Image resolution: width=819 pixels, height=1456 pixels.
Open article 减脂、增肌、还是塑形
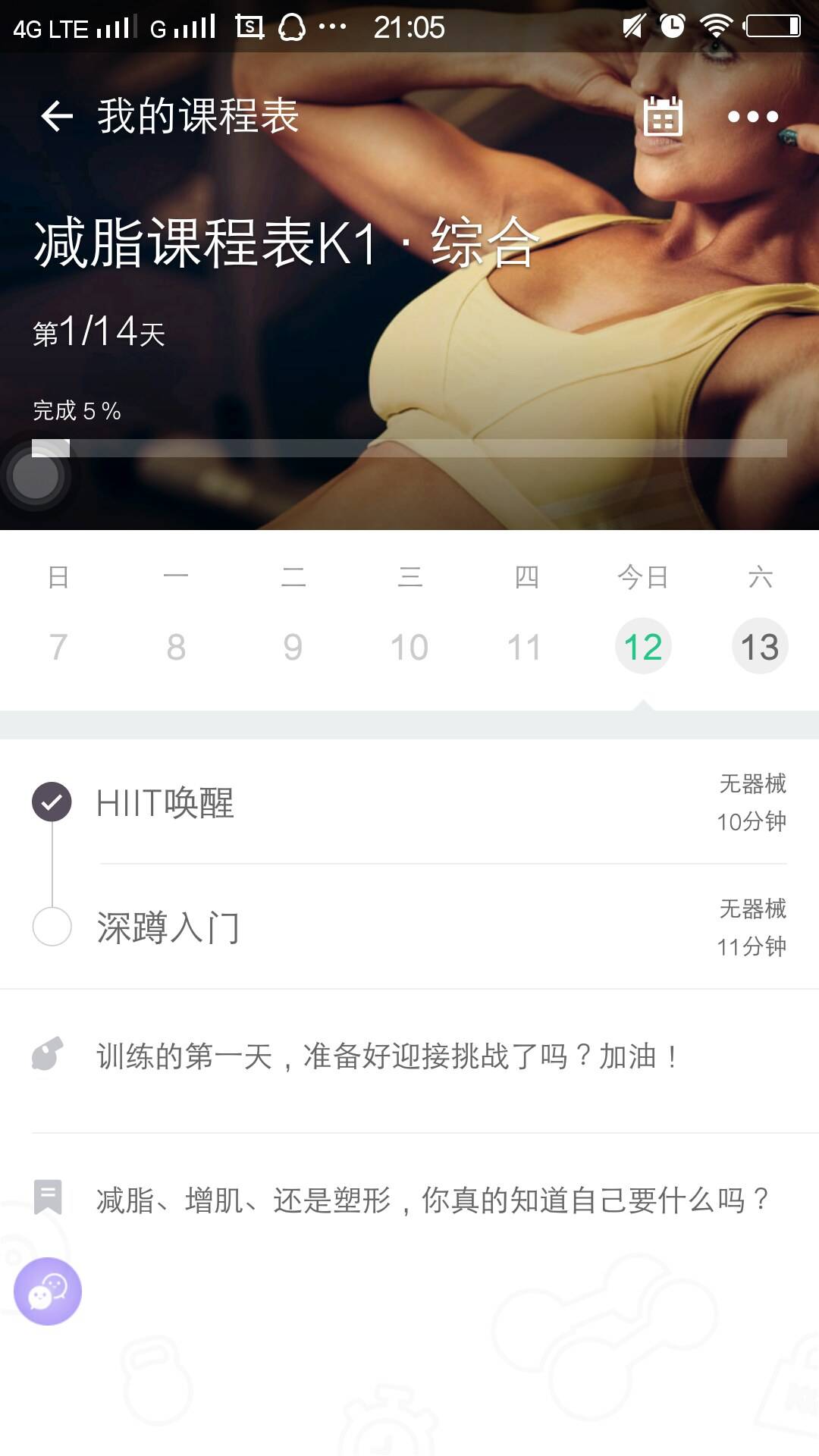(x=432, y=1200)
